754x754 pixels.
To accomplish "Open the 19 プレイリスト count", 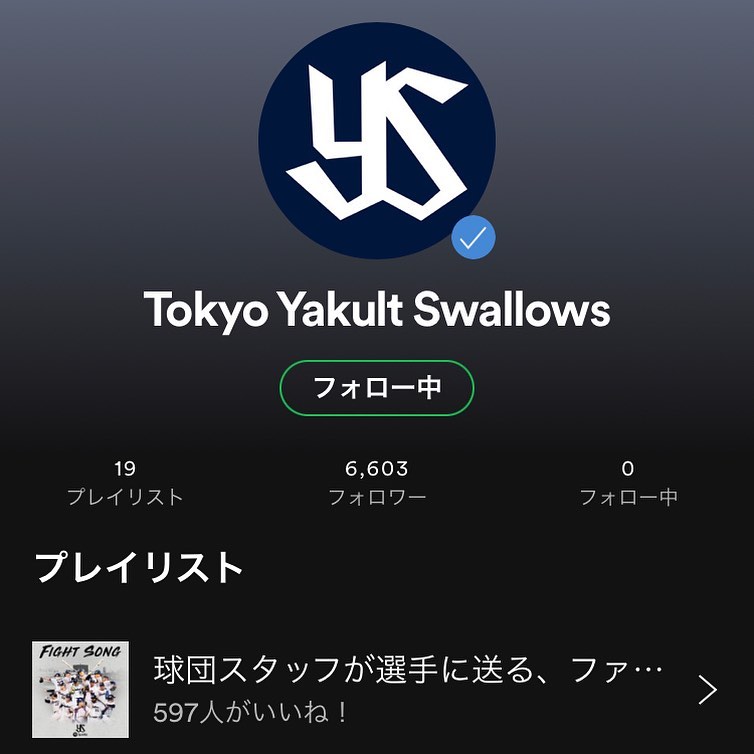I will click(x=125, y=482).
